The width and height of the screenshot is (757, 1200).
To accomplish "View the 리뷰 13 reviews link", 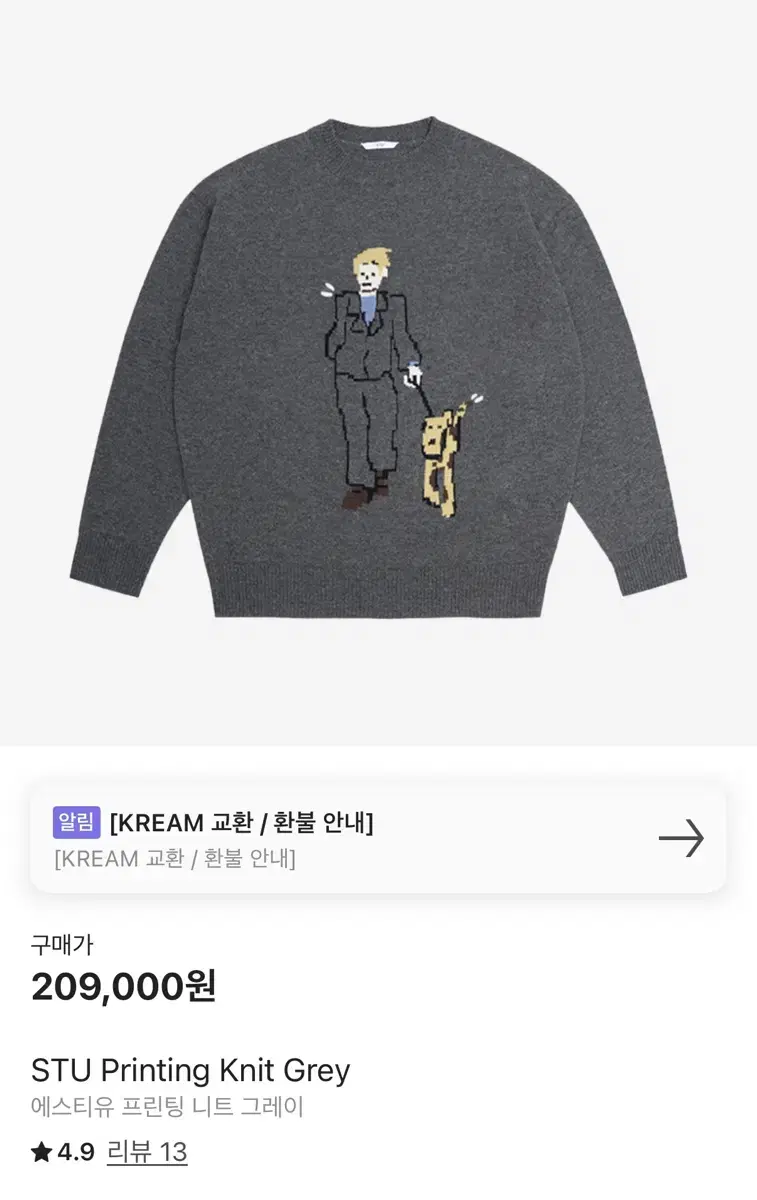I will point(148,1151).
